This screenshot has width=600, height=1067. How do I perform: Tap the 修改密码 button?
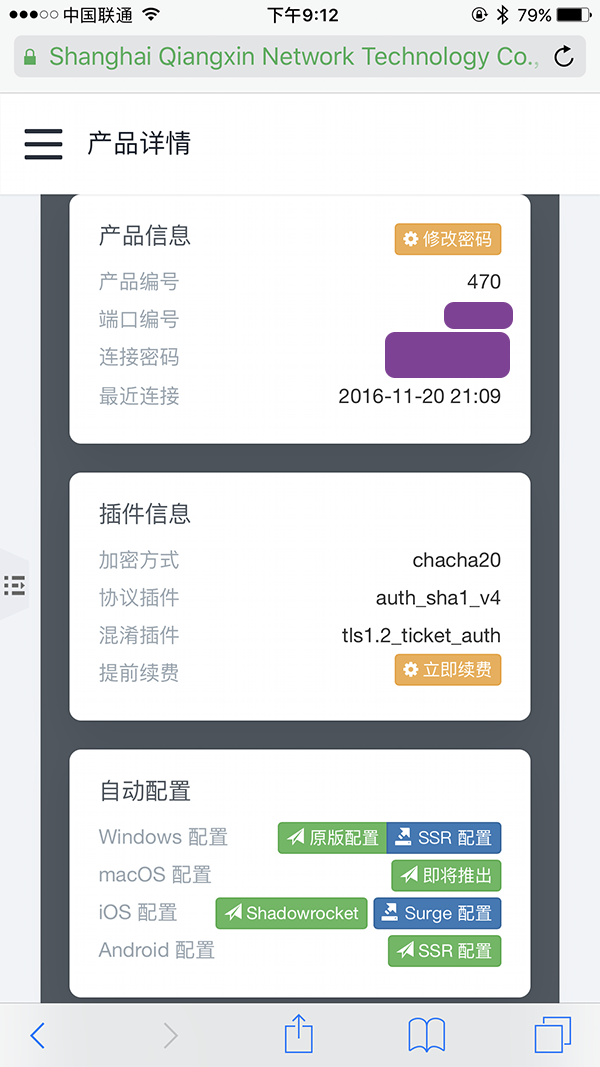(448, 239)
